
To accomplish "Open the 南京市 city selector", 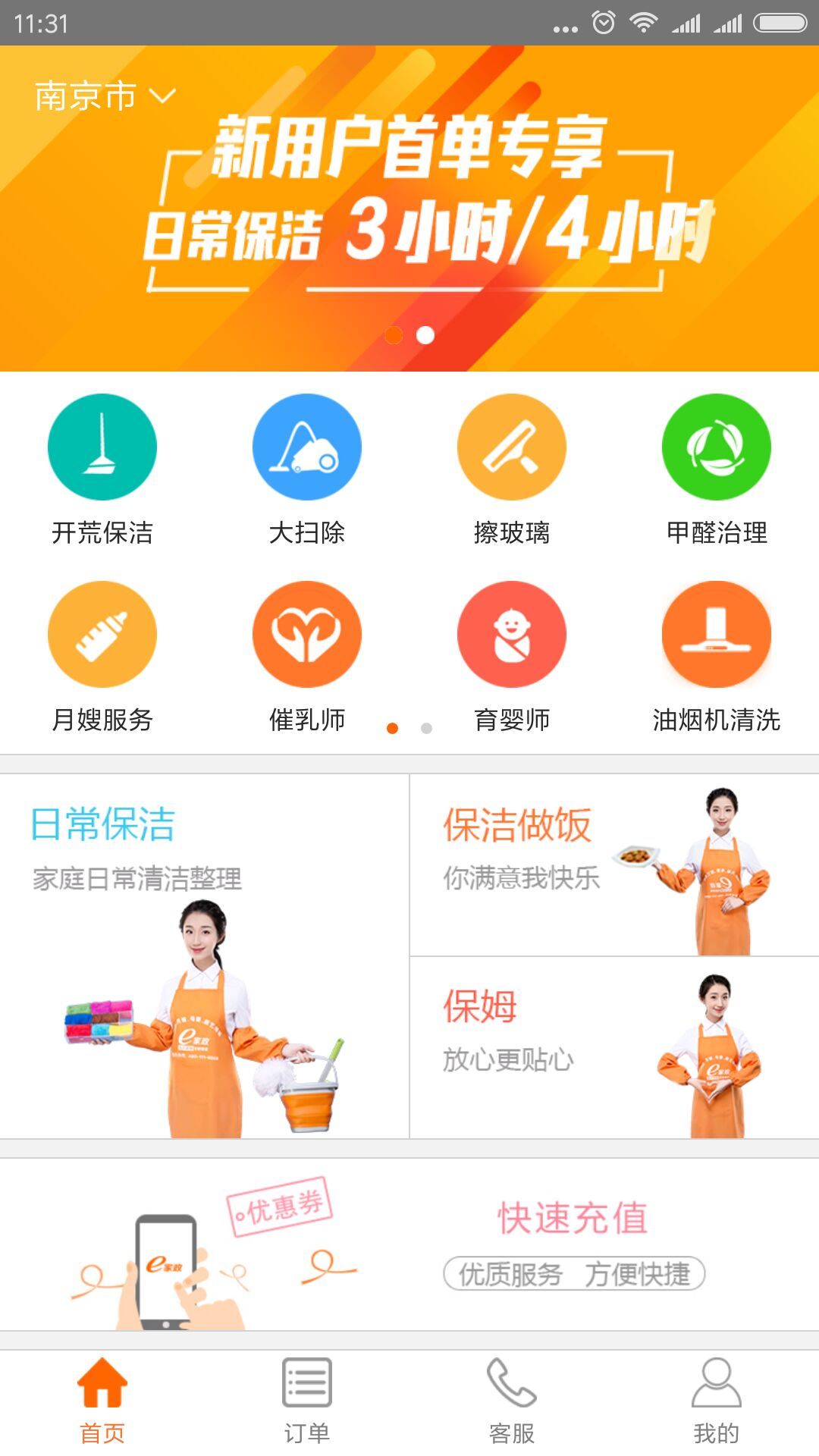I will 105,96.
